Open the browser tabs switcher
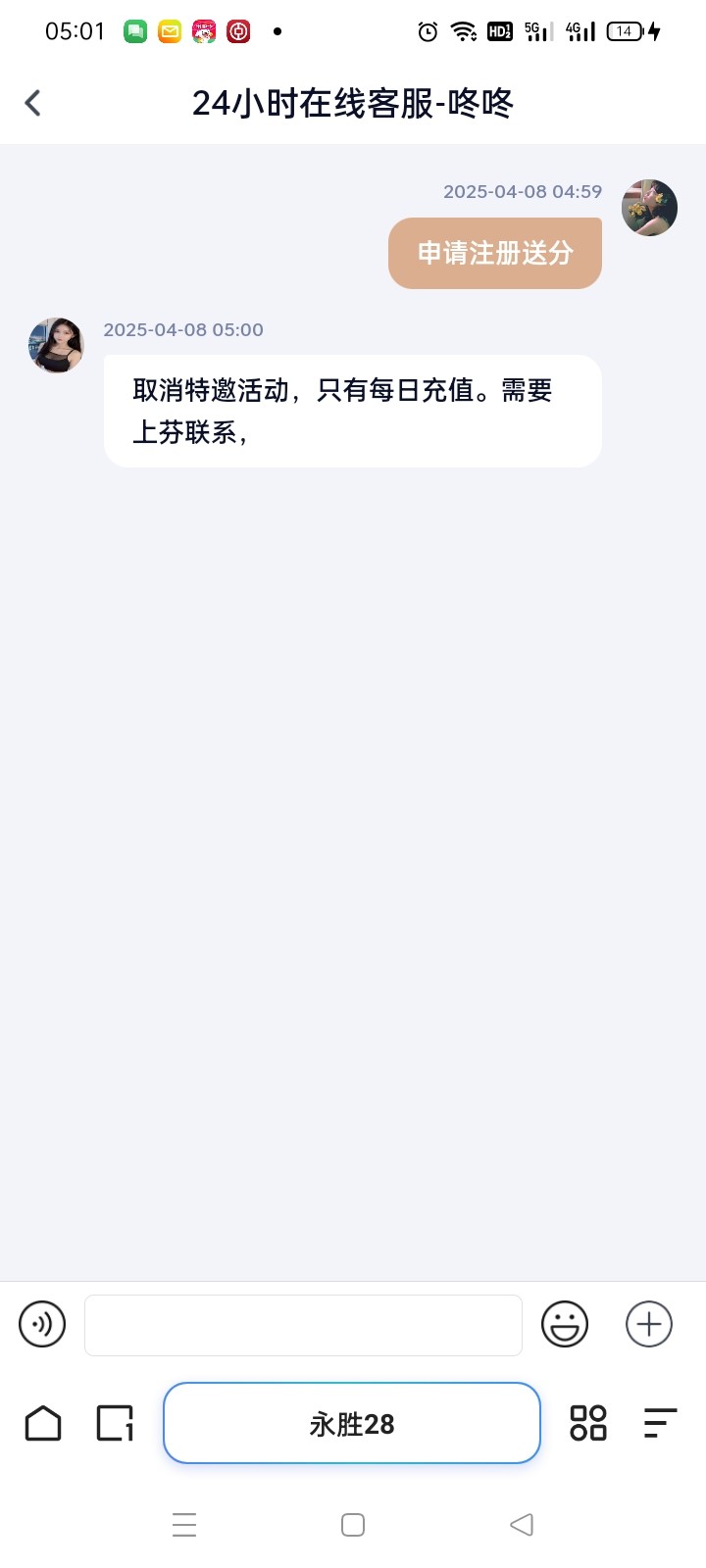This screenshot has height=1568, width=706. pos(115,1423)
